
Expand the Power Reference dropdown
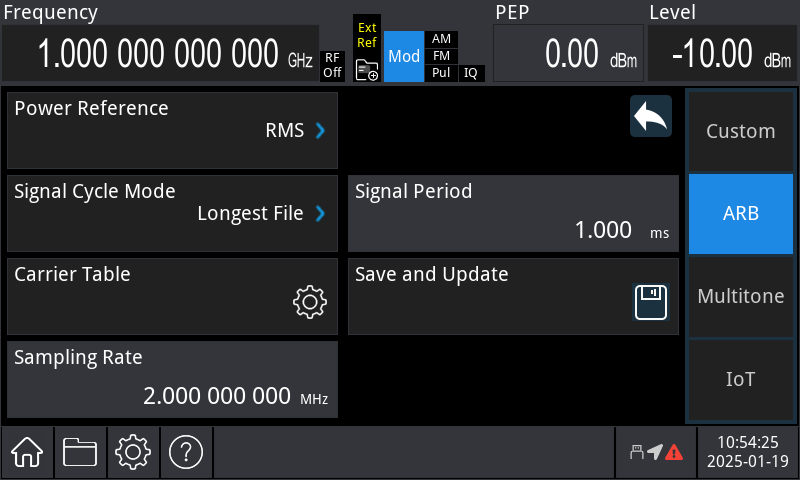[172, 131]
